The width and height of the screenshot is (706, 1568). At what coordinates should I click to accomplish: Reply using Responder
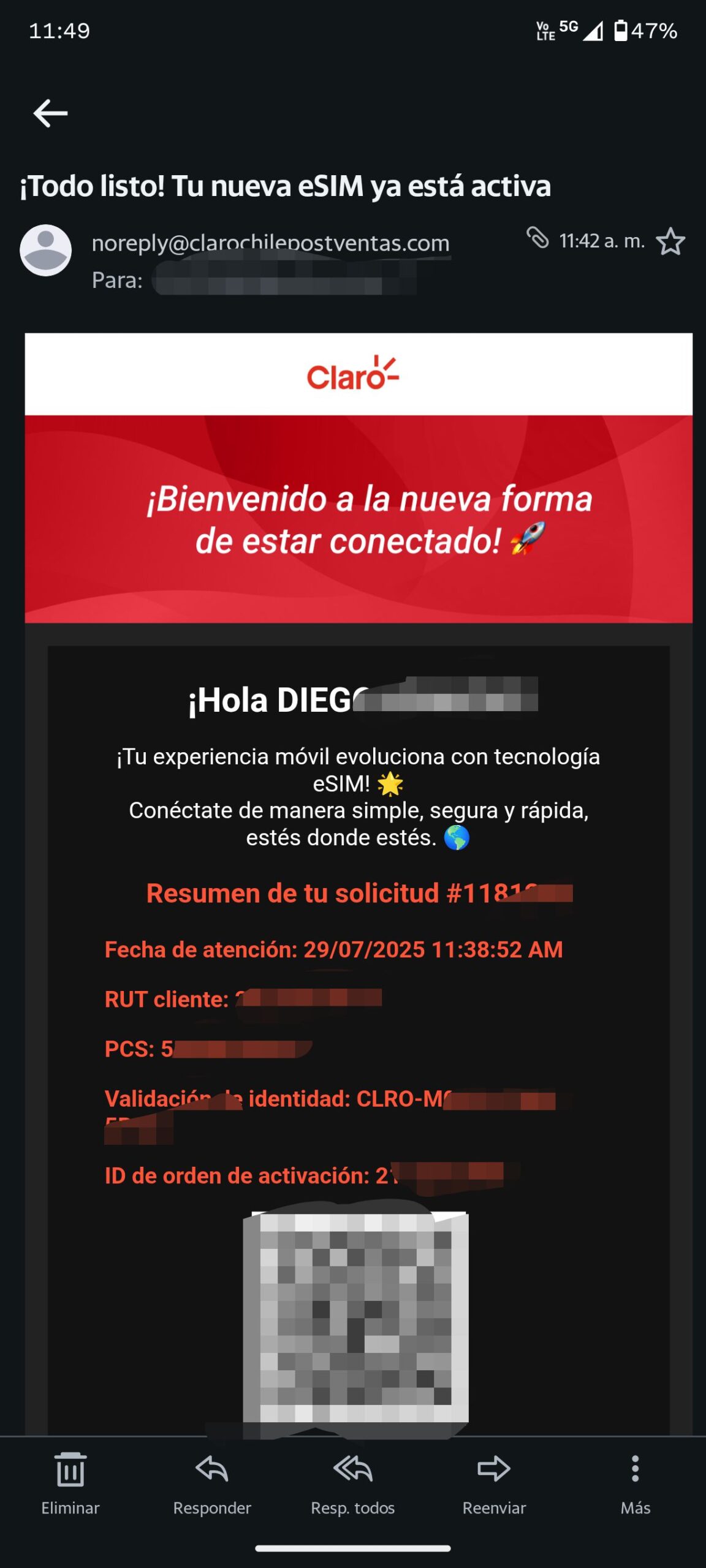point(212,1483)
